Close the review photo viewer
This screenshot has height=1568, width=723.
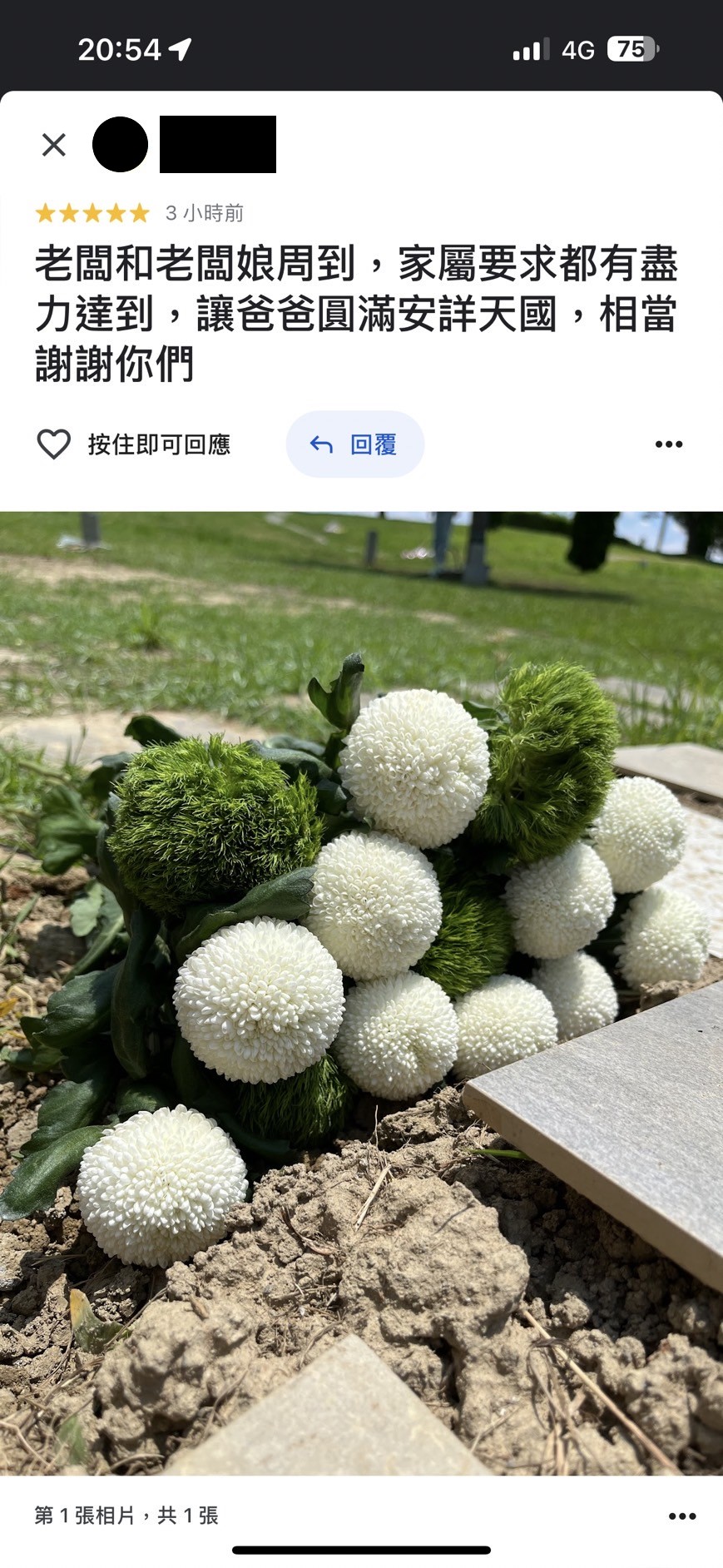[x=53, y=145]
